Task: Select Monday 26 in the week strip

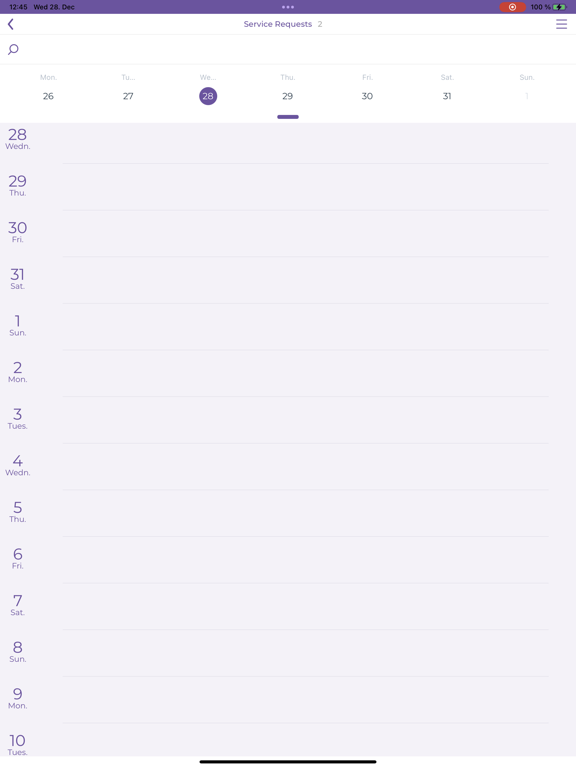Action: [48, 96]
